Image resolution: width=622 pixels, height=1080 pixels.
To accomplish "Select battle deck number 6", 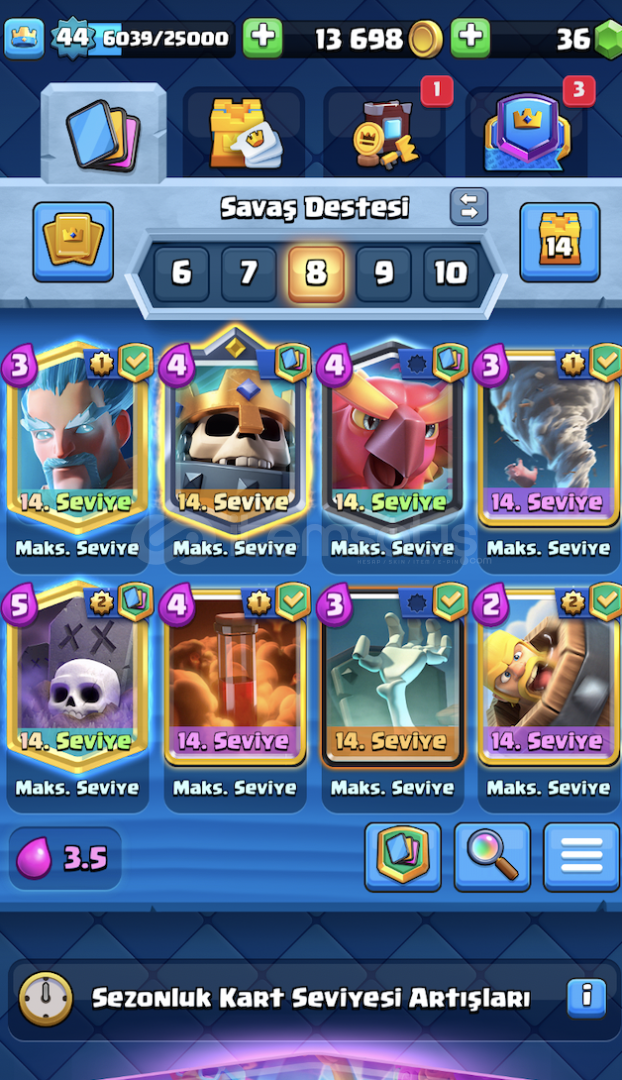I will [181, 273].
